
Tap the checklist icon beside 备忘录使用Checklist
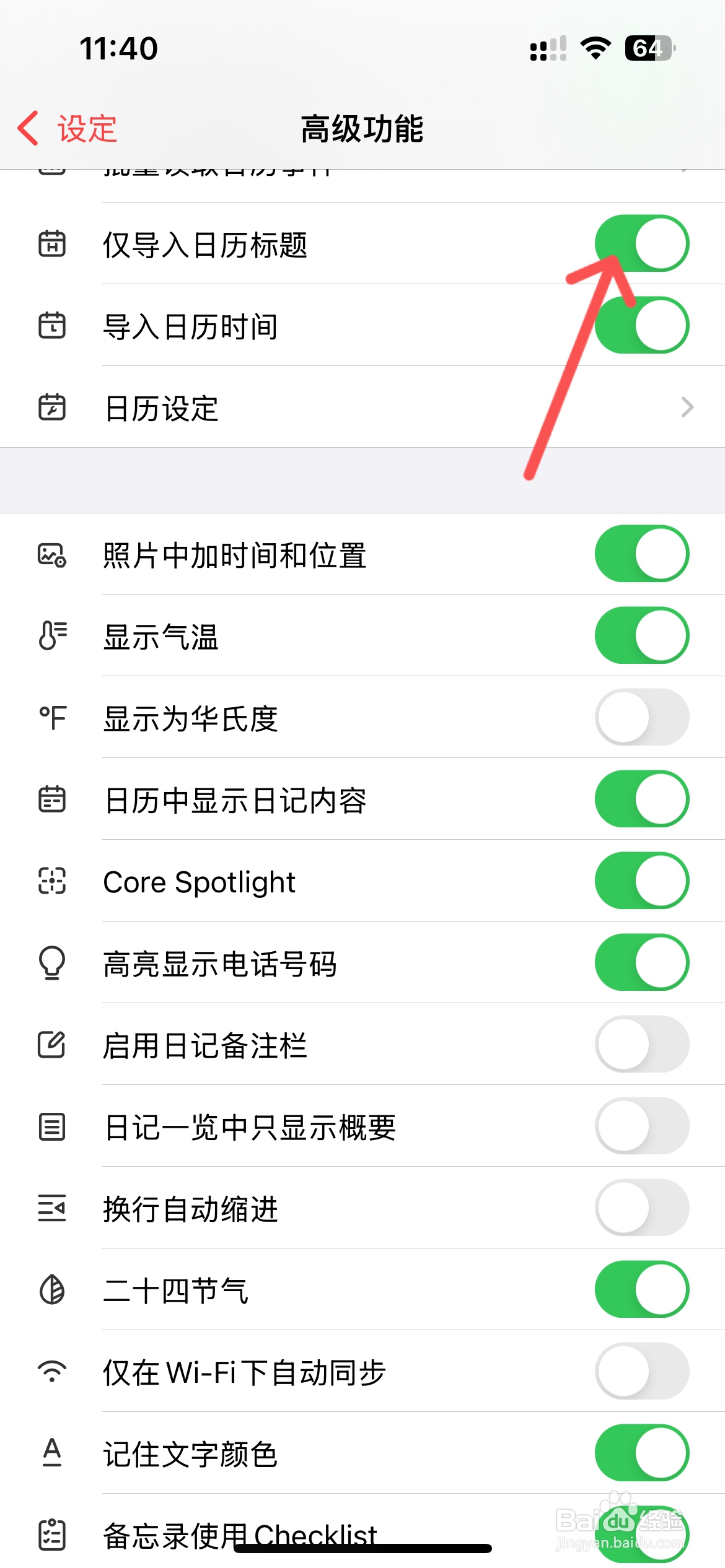coord(53,1535)
